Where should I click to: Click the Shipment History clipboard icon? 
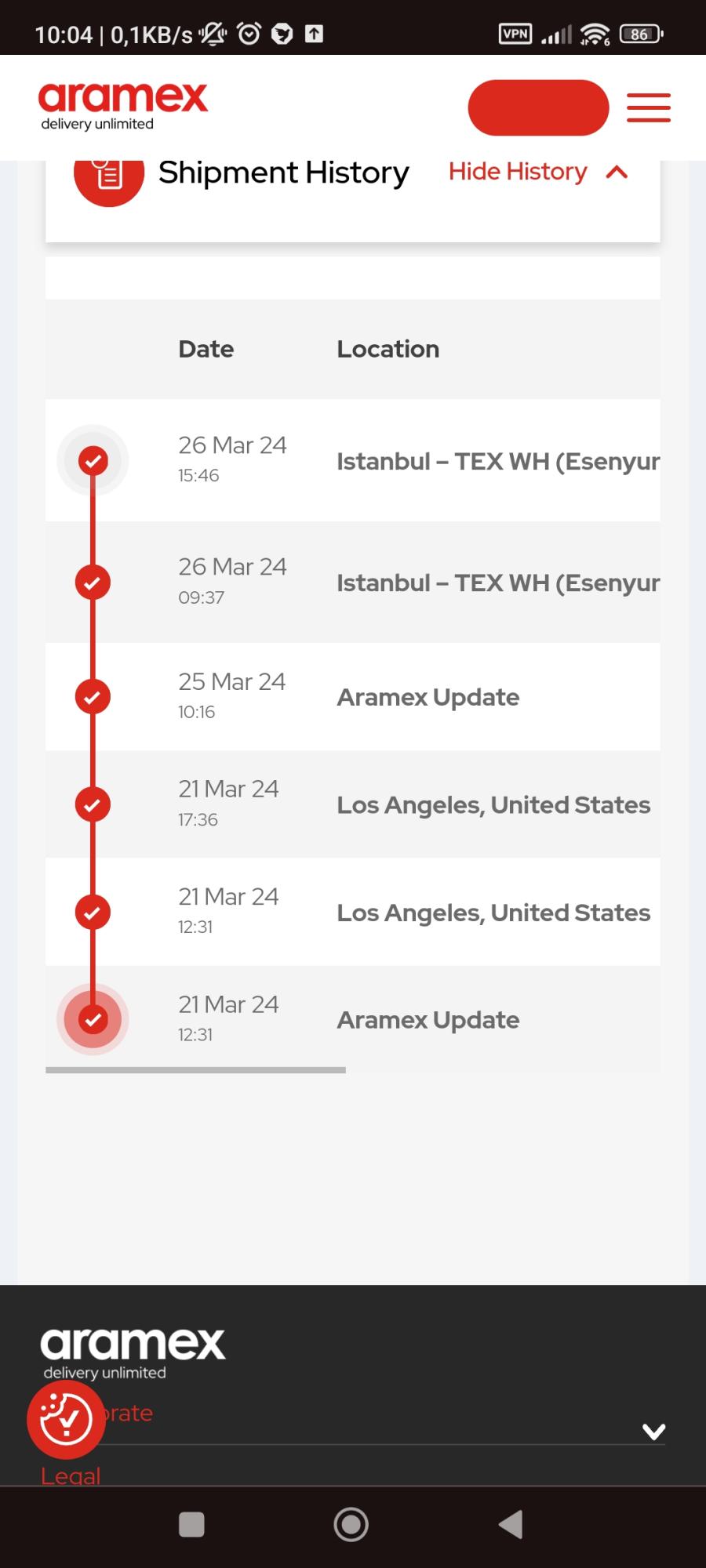click(x=109, y=176)
